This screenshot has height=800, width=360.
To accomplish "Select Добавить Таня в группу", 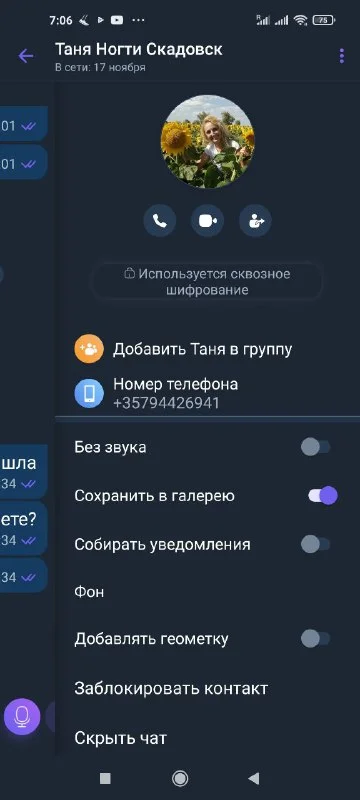I will pyautogui.click(x=207, y=349).
